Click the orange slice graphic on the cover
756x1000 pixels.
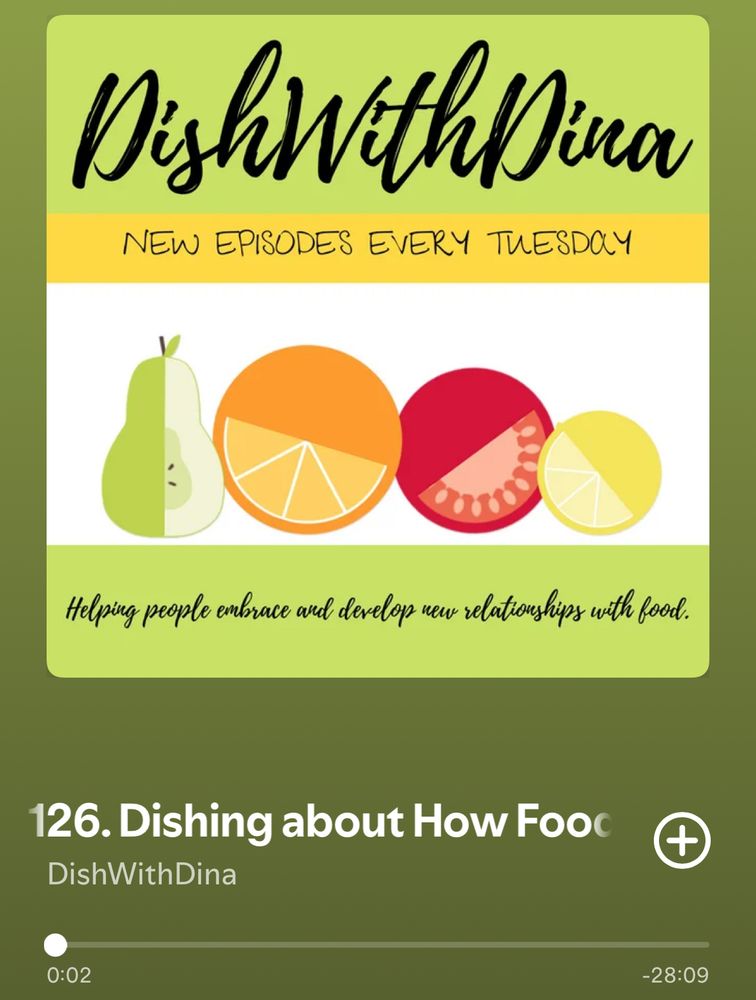(300, 435)
